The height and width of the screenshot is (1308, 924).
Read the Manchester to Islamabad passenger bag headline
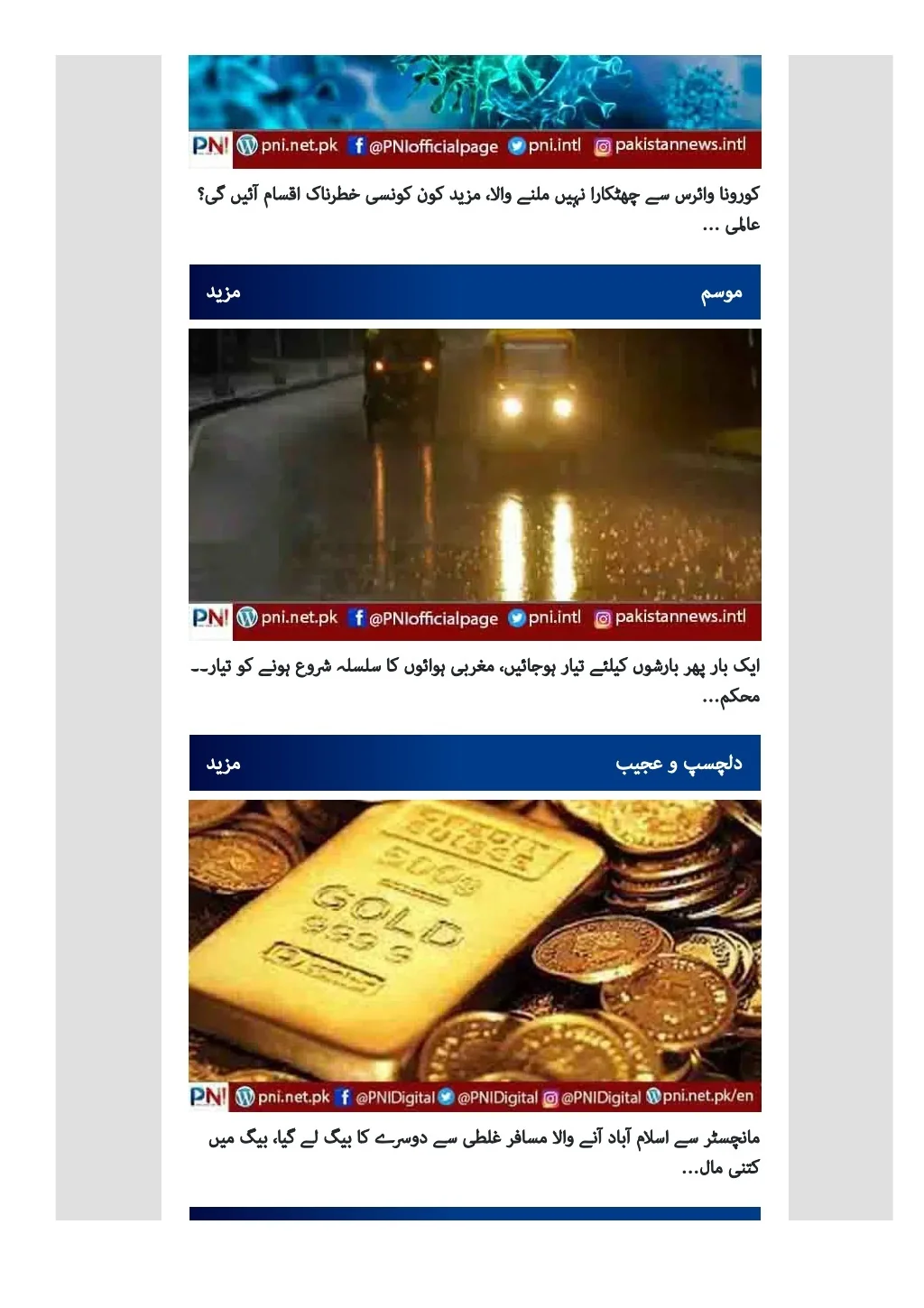(484, 1153)
